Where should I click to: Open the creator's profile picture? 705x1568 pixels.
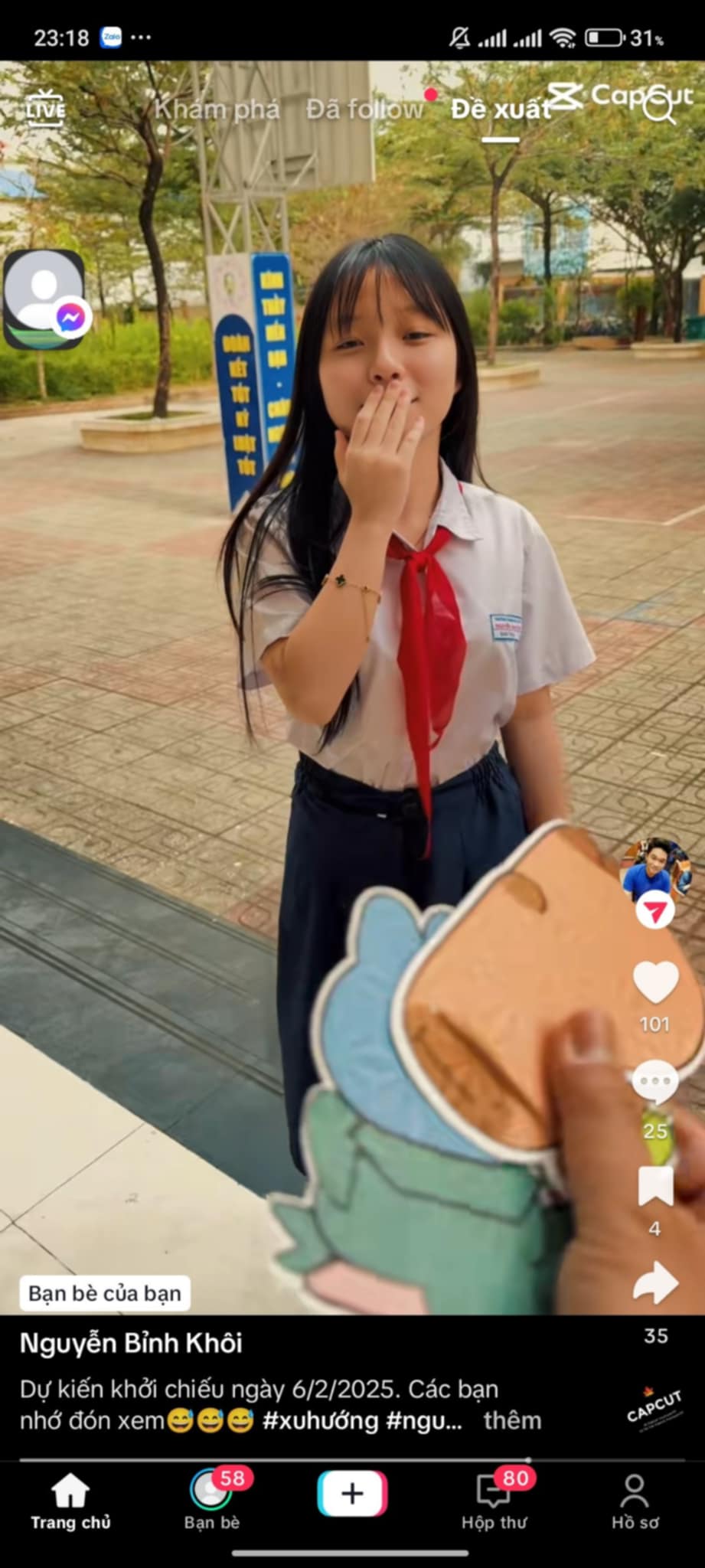point(655,870)
